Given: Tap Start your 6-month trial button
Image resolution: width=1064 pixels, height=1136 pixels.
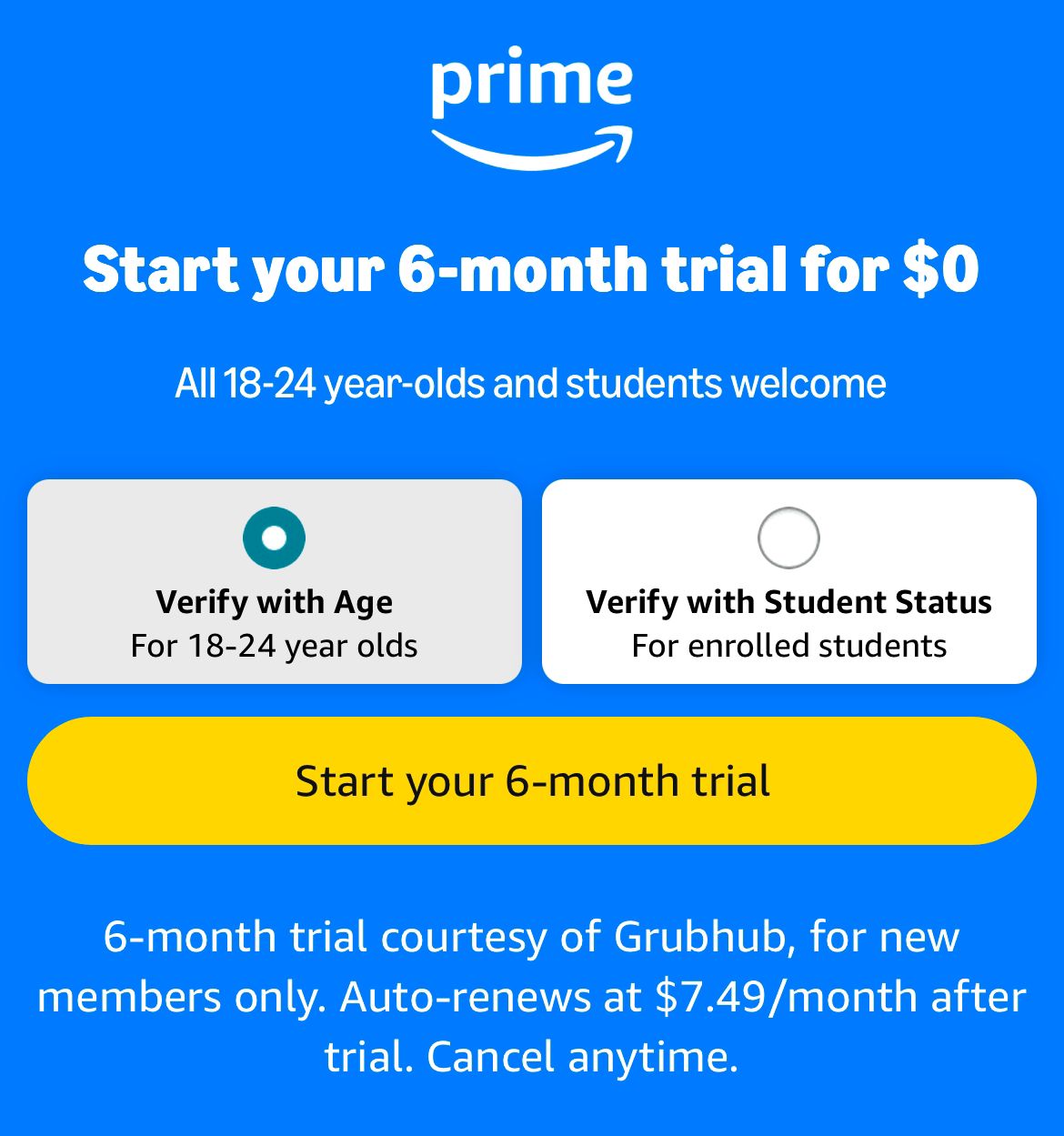Looking at the screenshot, I should [532, 780].
